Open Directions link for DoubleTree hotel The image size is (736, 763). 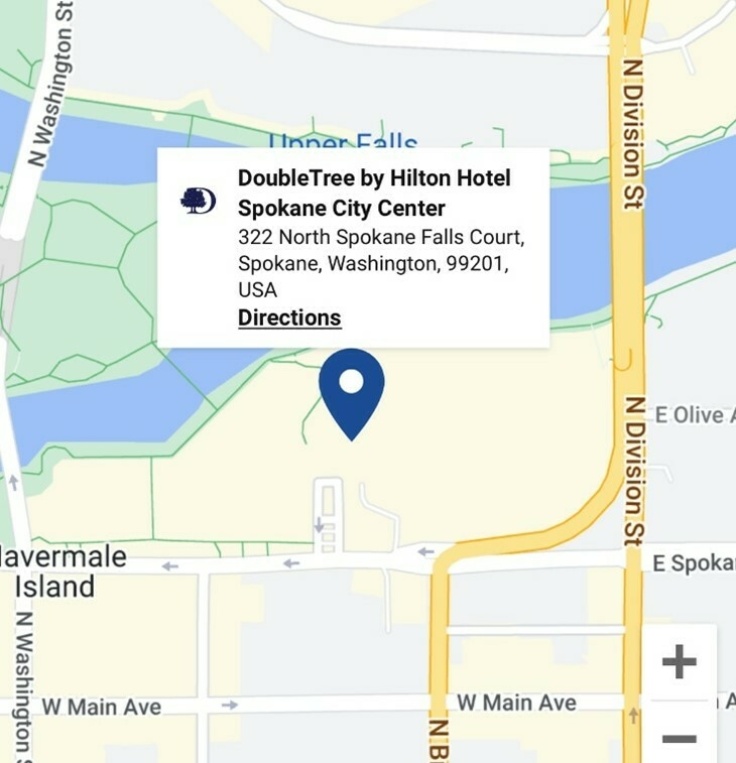point(289,318)
